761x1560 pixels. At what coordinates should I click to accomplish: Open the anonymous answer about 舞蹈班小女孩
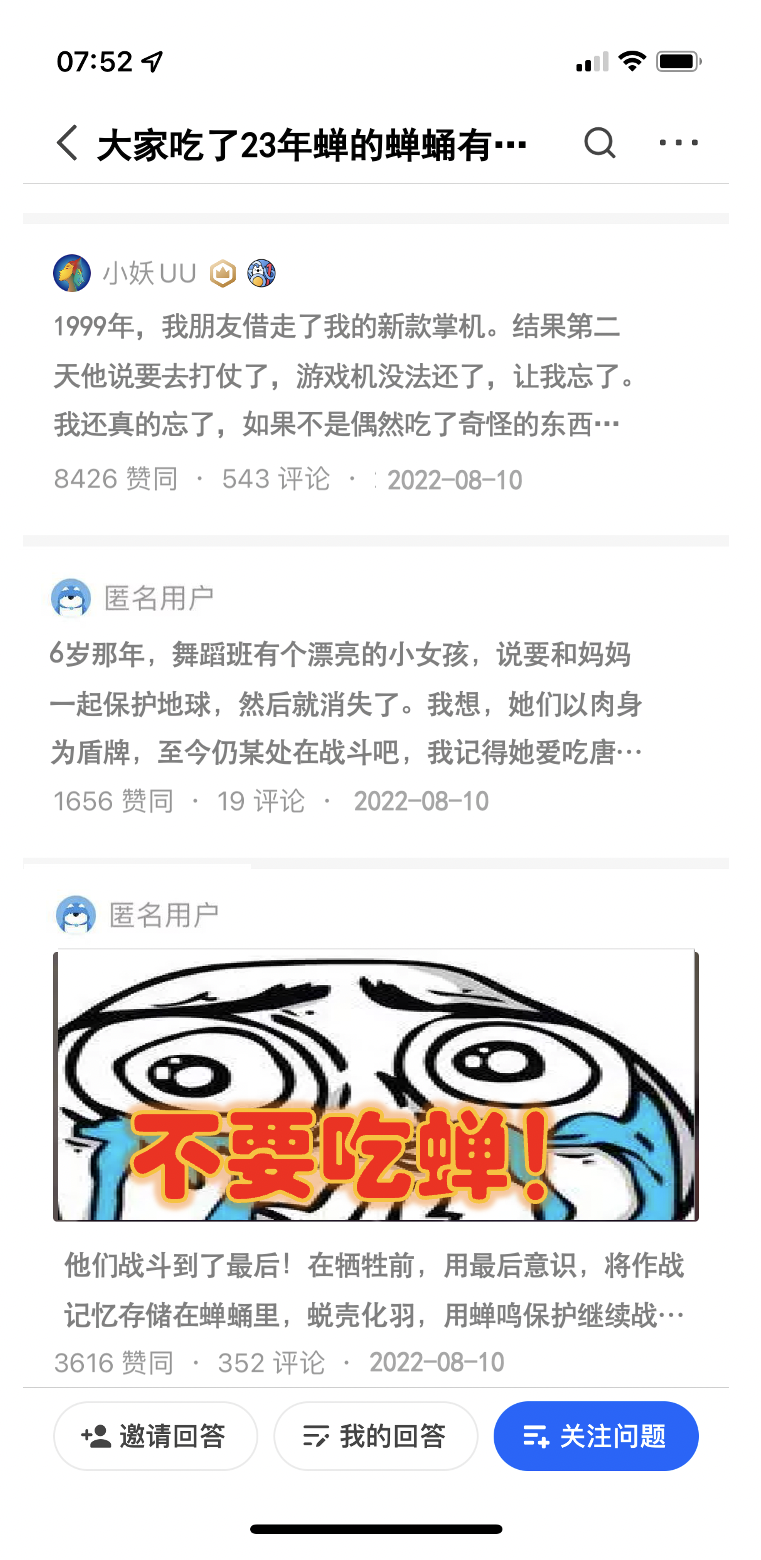(x=345, y=705)
